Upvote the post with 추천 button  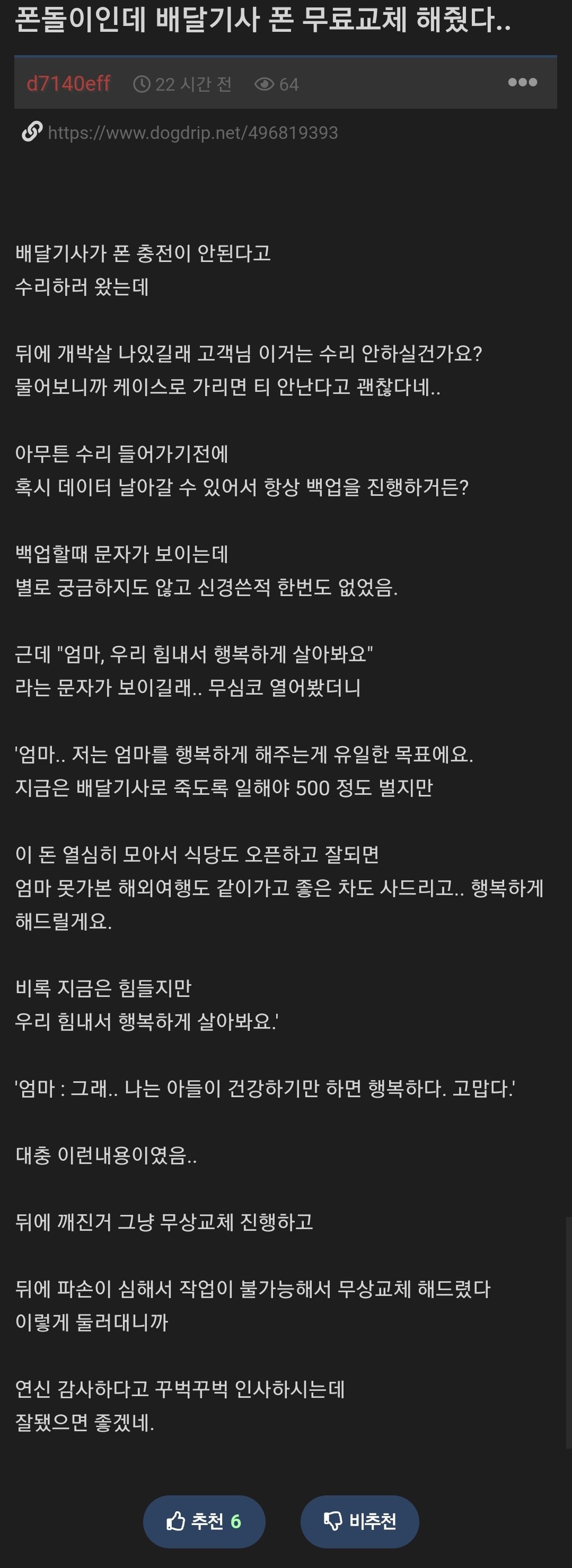204,1521
